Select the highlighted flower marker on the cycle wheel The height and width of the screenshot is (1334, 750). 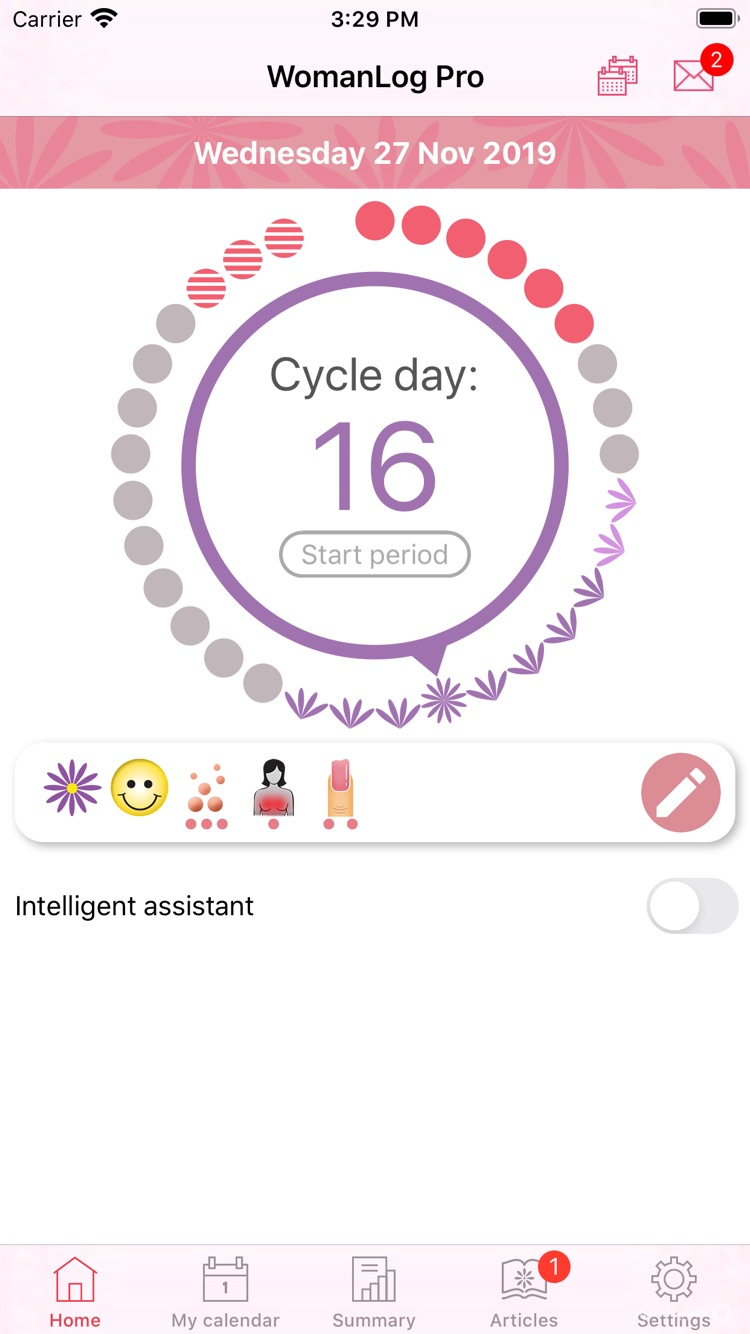pyautogui.click(x=443, y=698)
